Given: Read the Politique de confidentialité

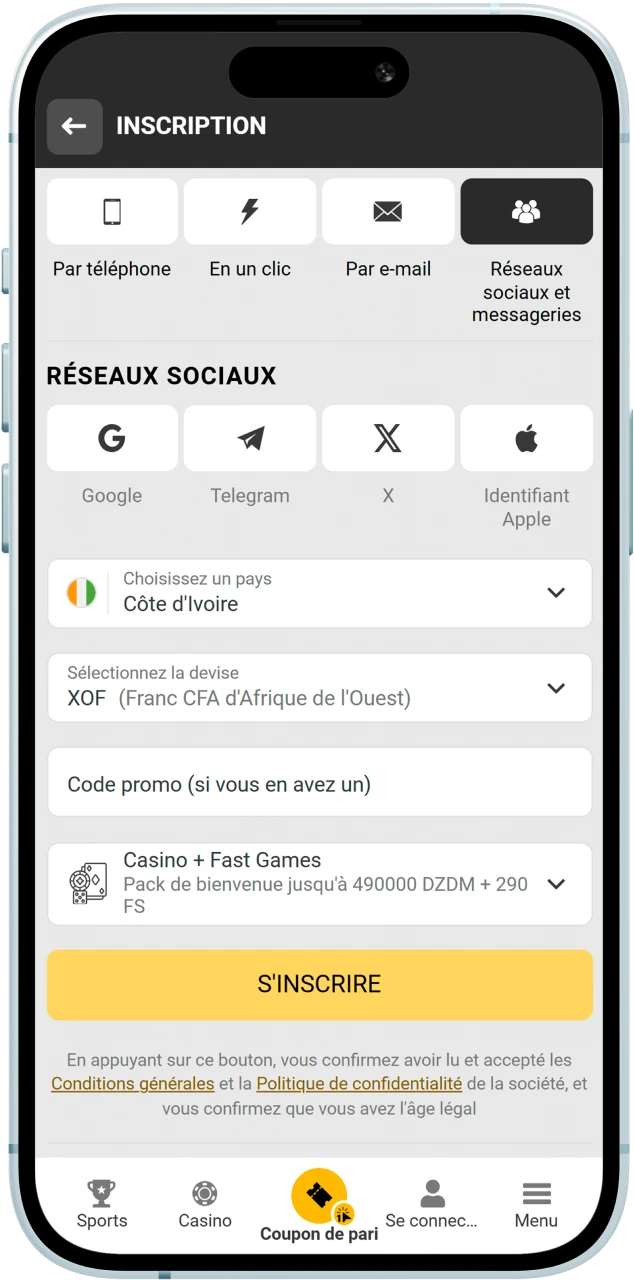Looking at the screenshot, I should click(x=359, y=1084).
